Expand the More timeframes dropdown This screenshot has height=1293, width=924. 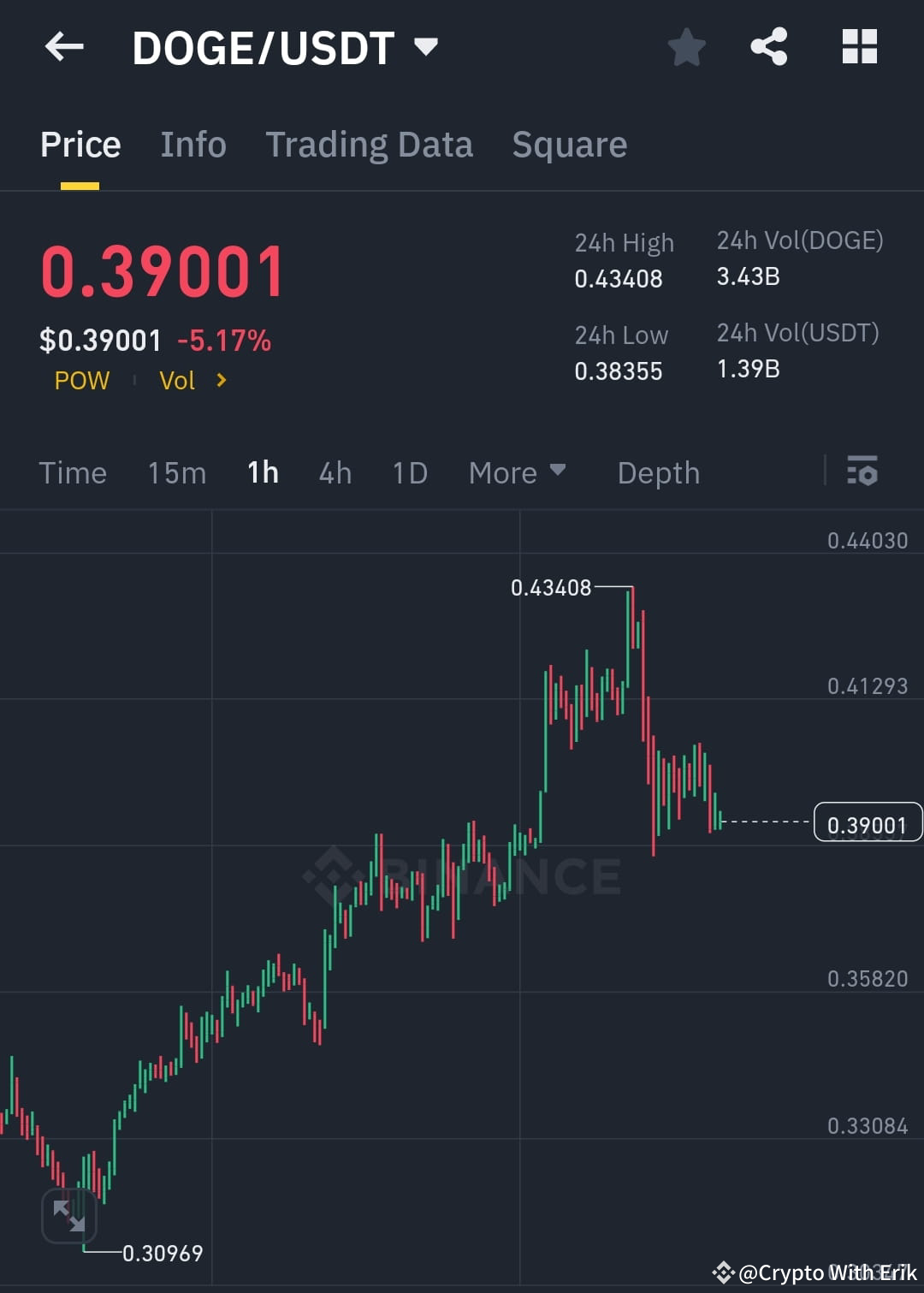[x=517, y=472]
